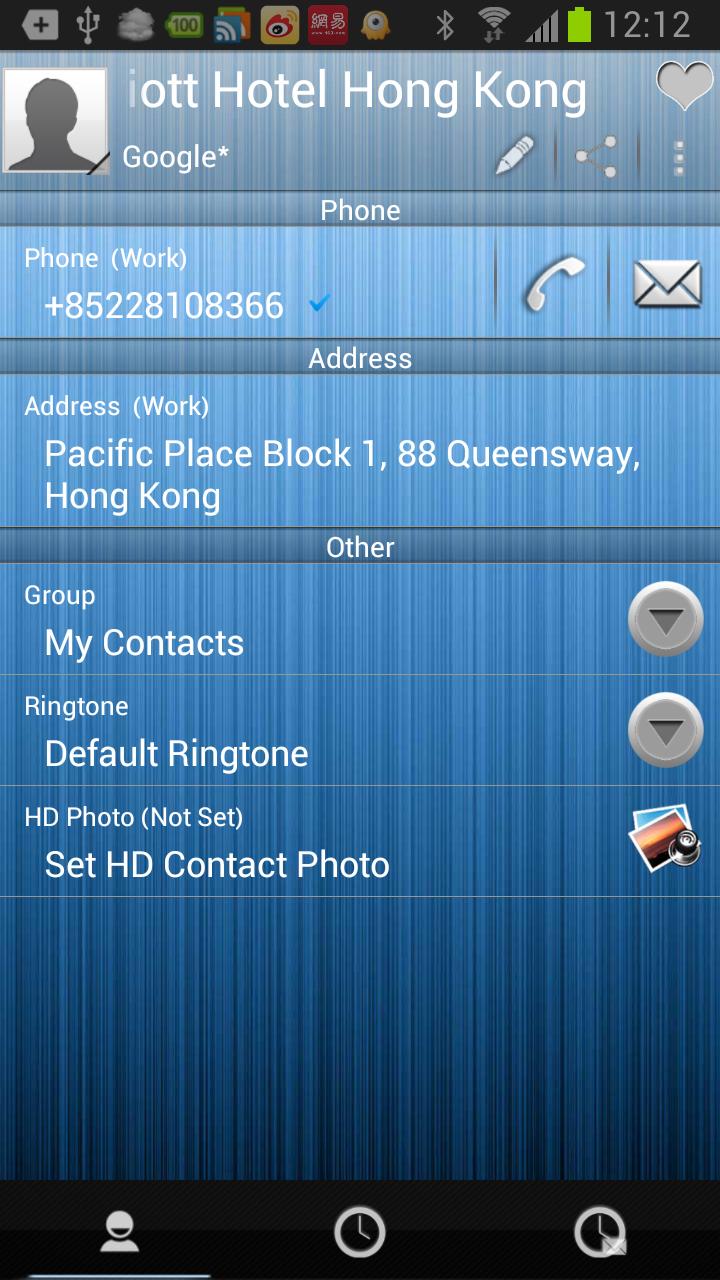Tap the rightmost history icon at bottom
Screen dimensions: 720x1280
click(x=600, y=1233)
